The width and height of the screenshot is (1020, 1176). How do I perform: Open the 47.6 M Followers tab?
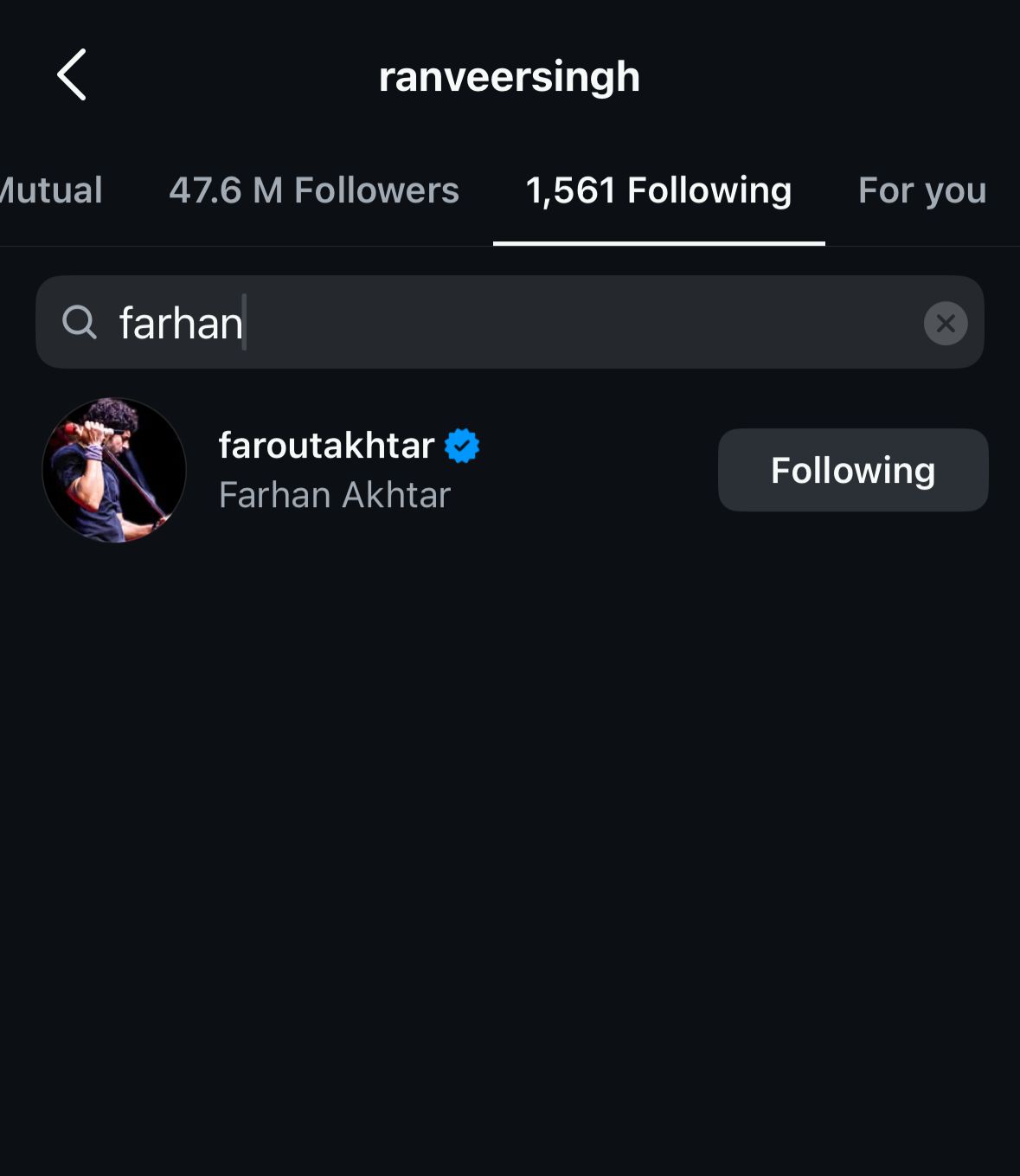point(313,190)
